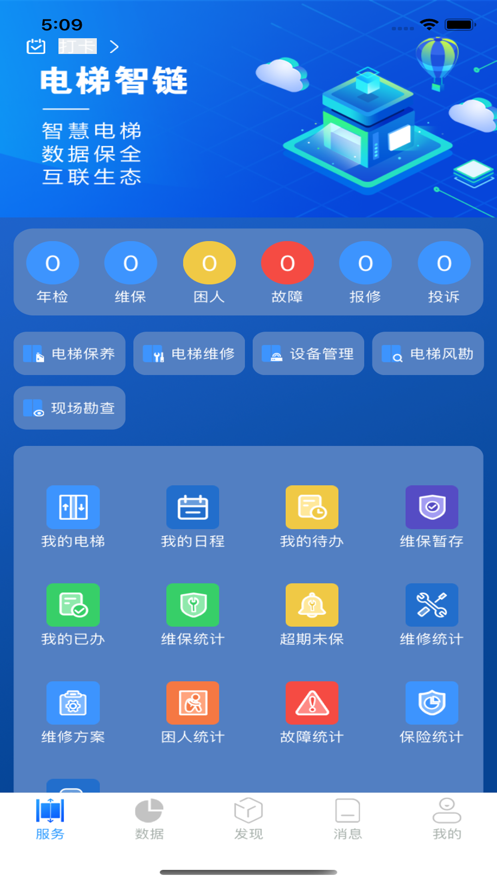Go to the 我的 tab
The height and width of the screenshot is (883, 497).
(x=447, y=819)
